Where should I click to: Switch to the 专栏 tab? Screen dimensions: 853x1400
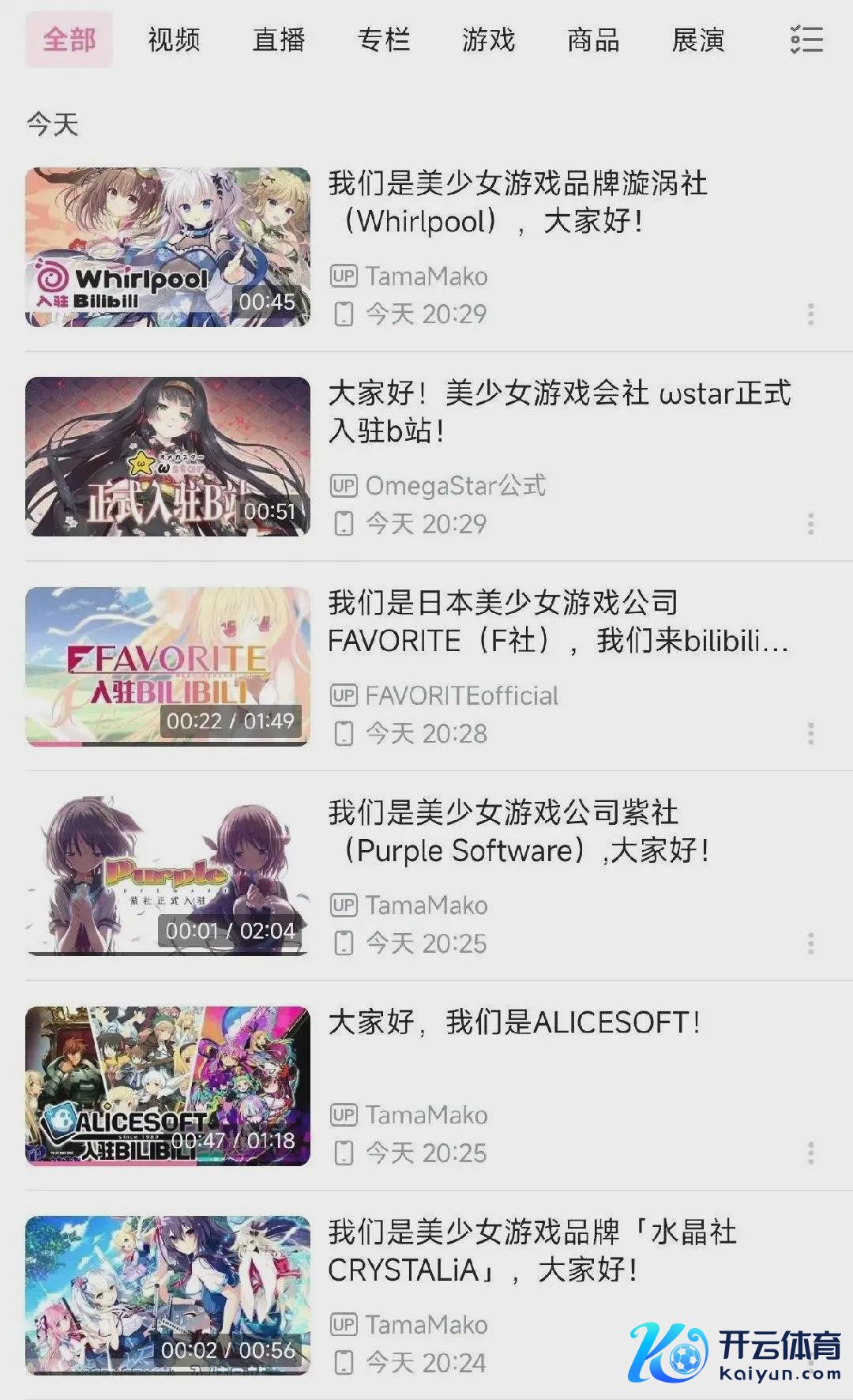click(x=384, y=40)
